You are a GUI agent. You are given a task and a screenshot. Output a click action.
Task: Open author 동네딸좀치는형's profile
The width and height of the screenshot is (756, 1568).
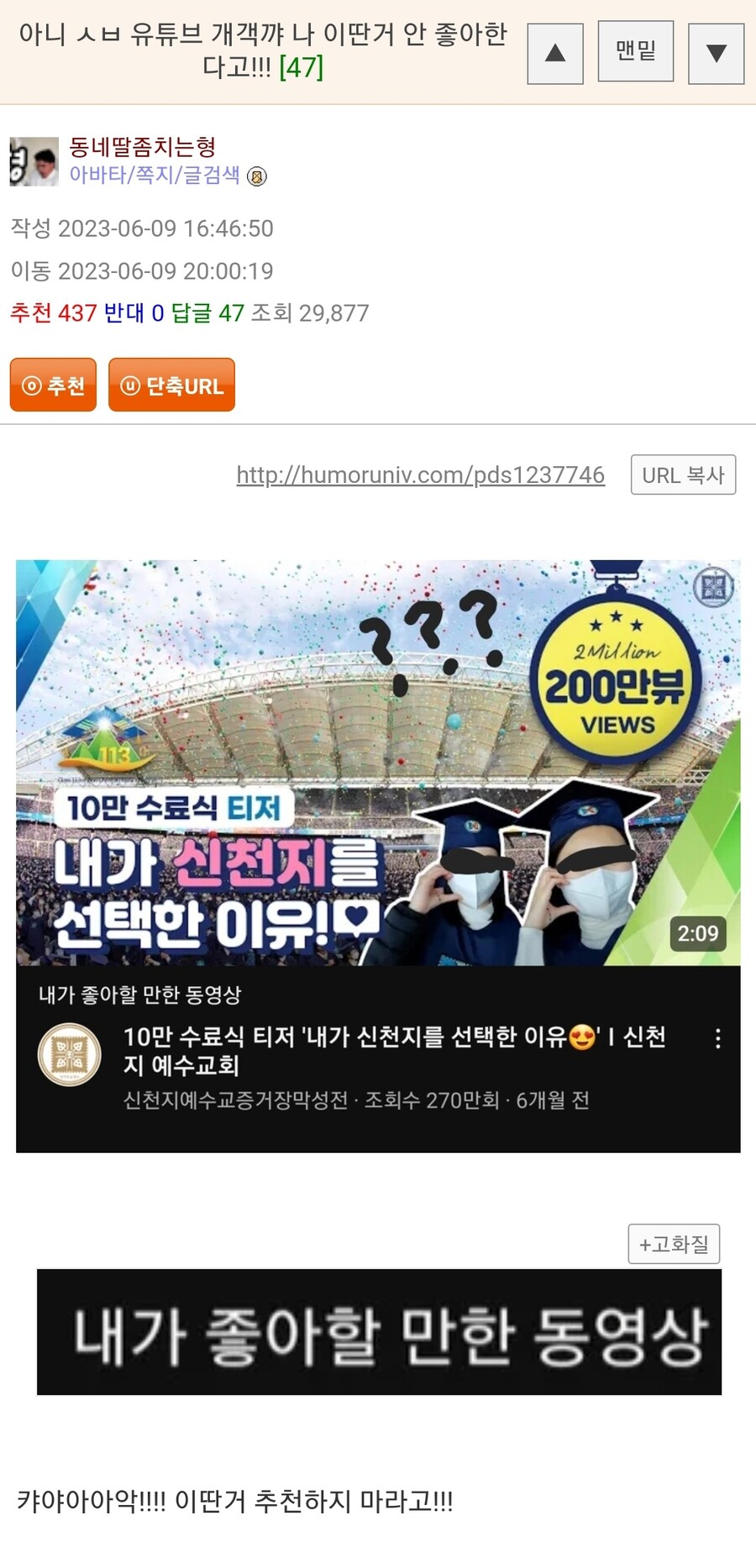tap(143, 147)
